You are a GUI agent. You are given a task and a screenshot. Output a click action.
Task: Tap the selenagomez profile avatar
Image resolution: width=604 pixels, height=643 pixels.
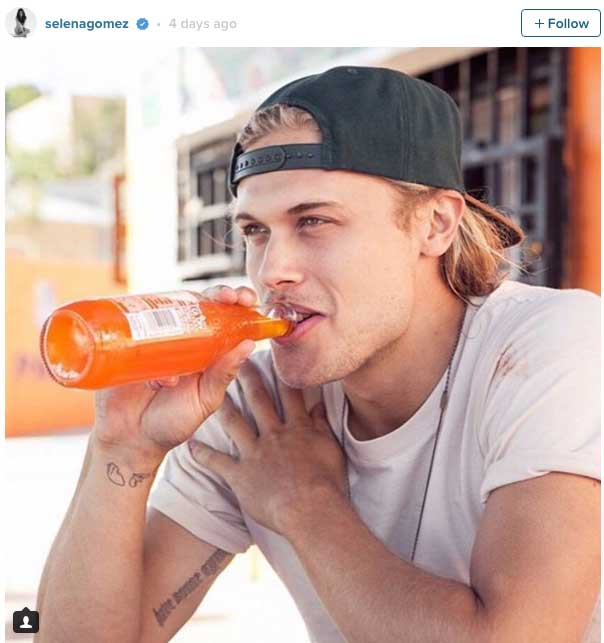coord(21,23)
